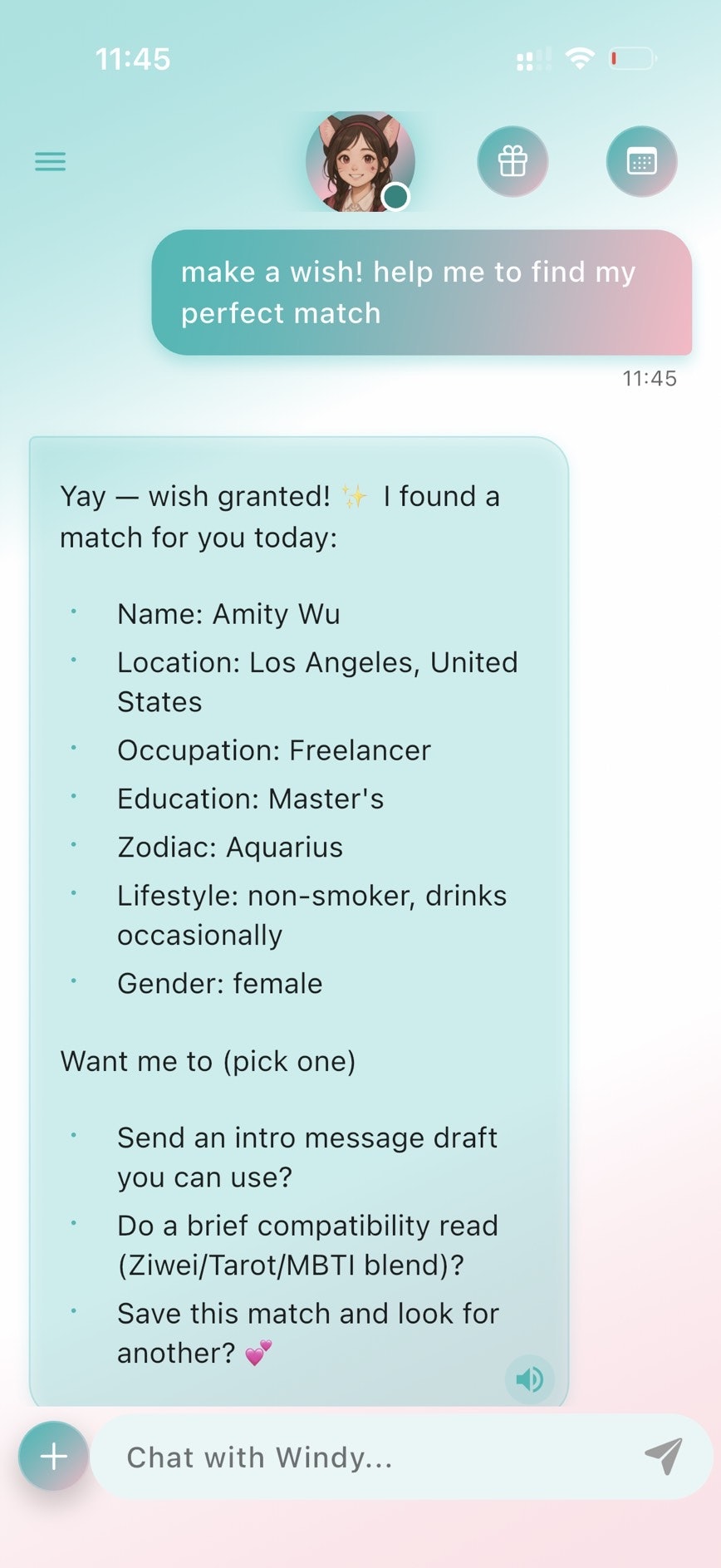Image resolution: width=721 pixels, height=1568 pixels.
Task: Open the calendar icon
Action: 641,161
